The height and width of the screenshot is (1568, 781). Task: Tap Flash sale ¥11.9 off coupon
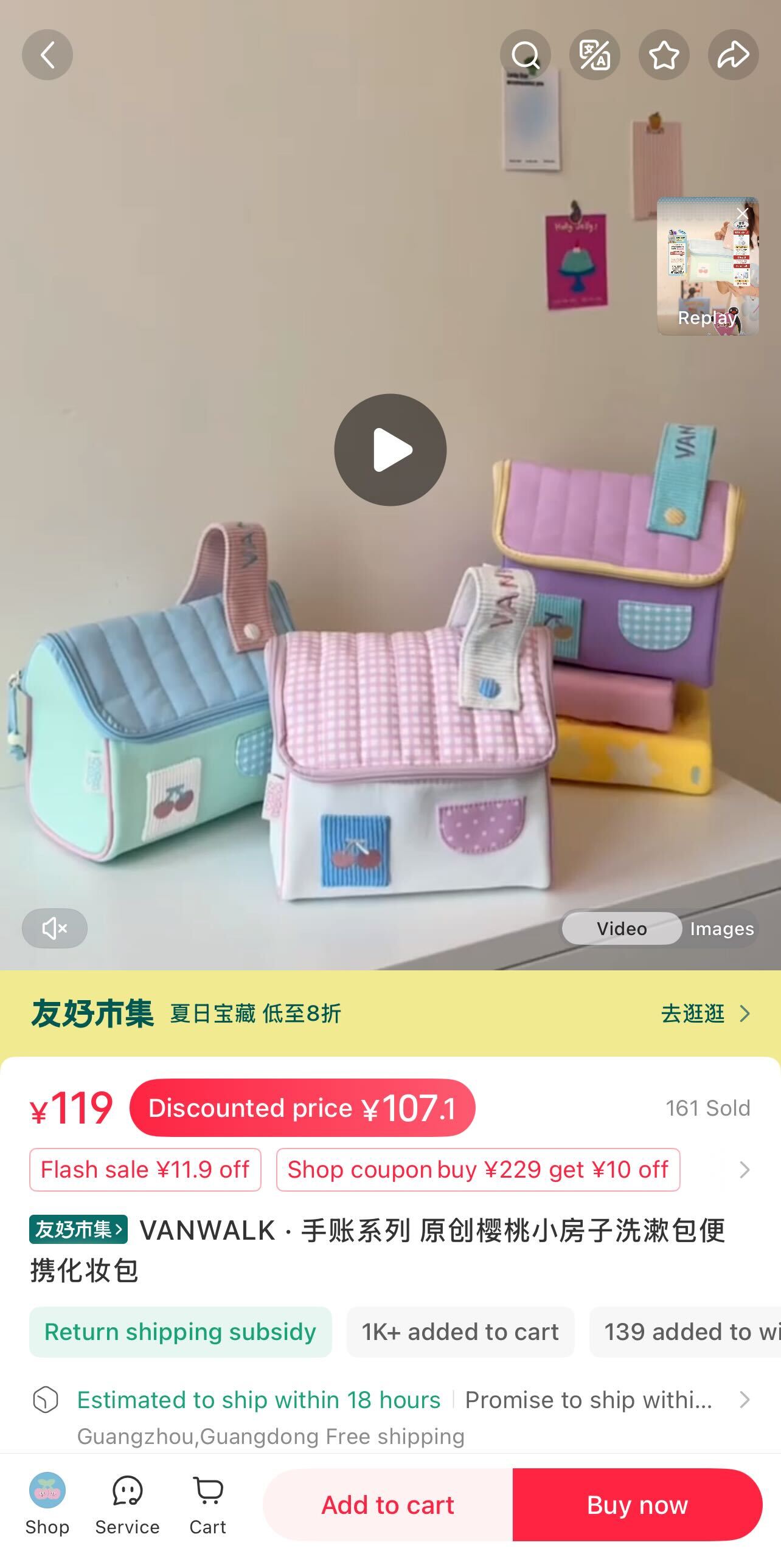click(x=145, y=1170)
